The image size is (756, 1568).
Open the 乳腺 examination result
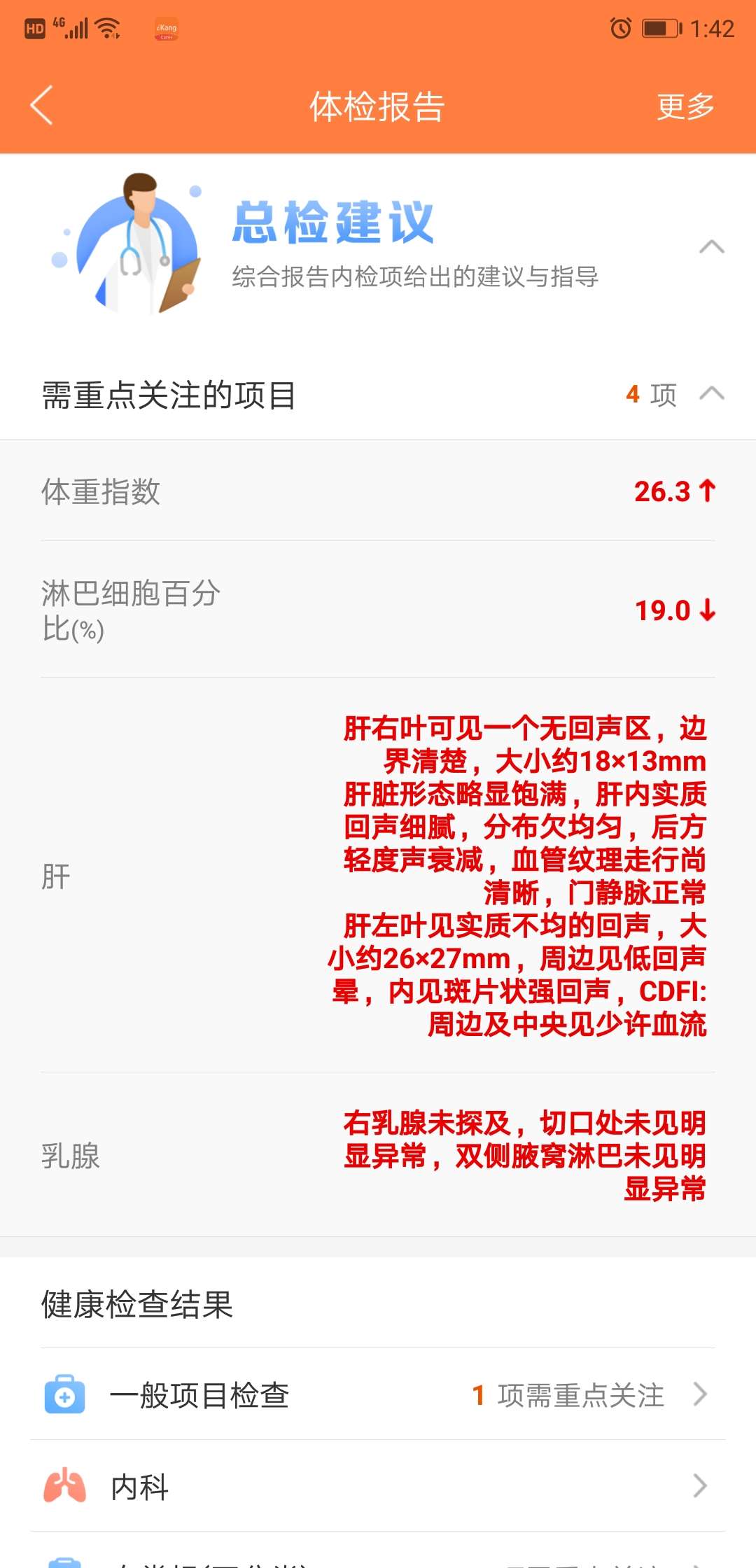378,1155
